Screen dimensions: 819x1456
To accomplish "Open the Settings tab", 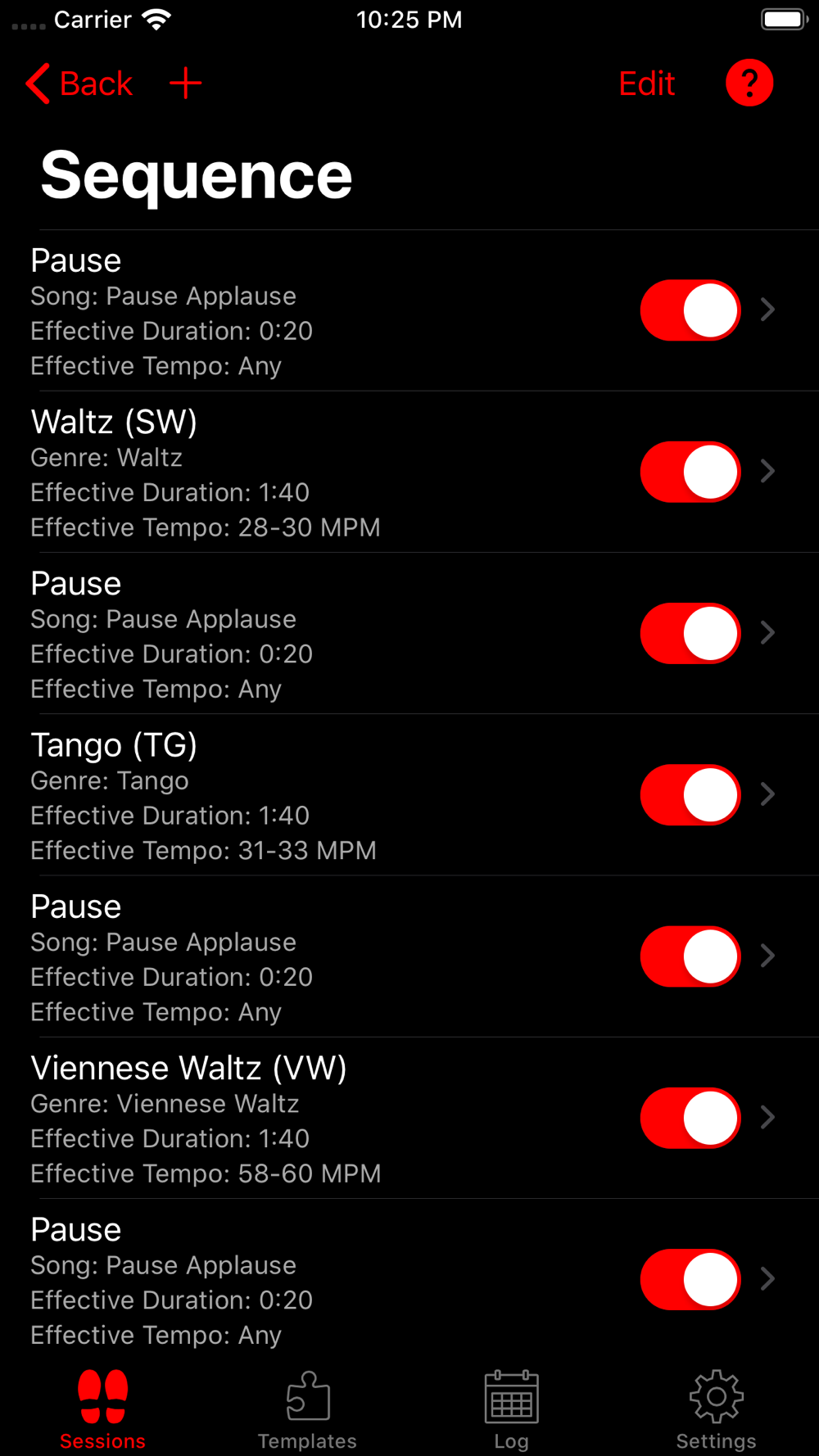I will coord(717,1410).
